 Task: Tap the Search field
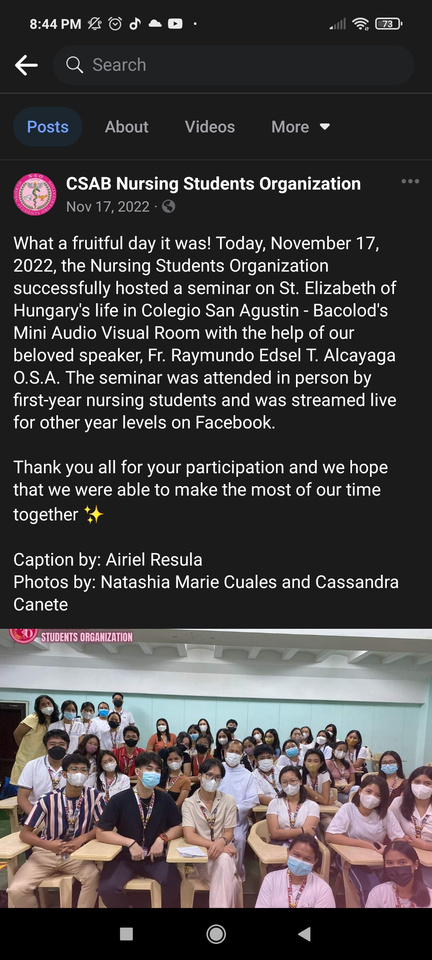pos(233,65)
